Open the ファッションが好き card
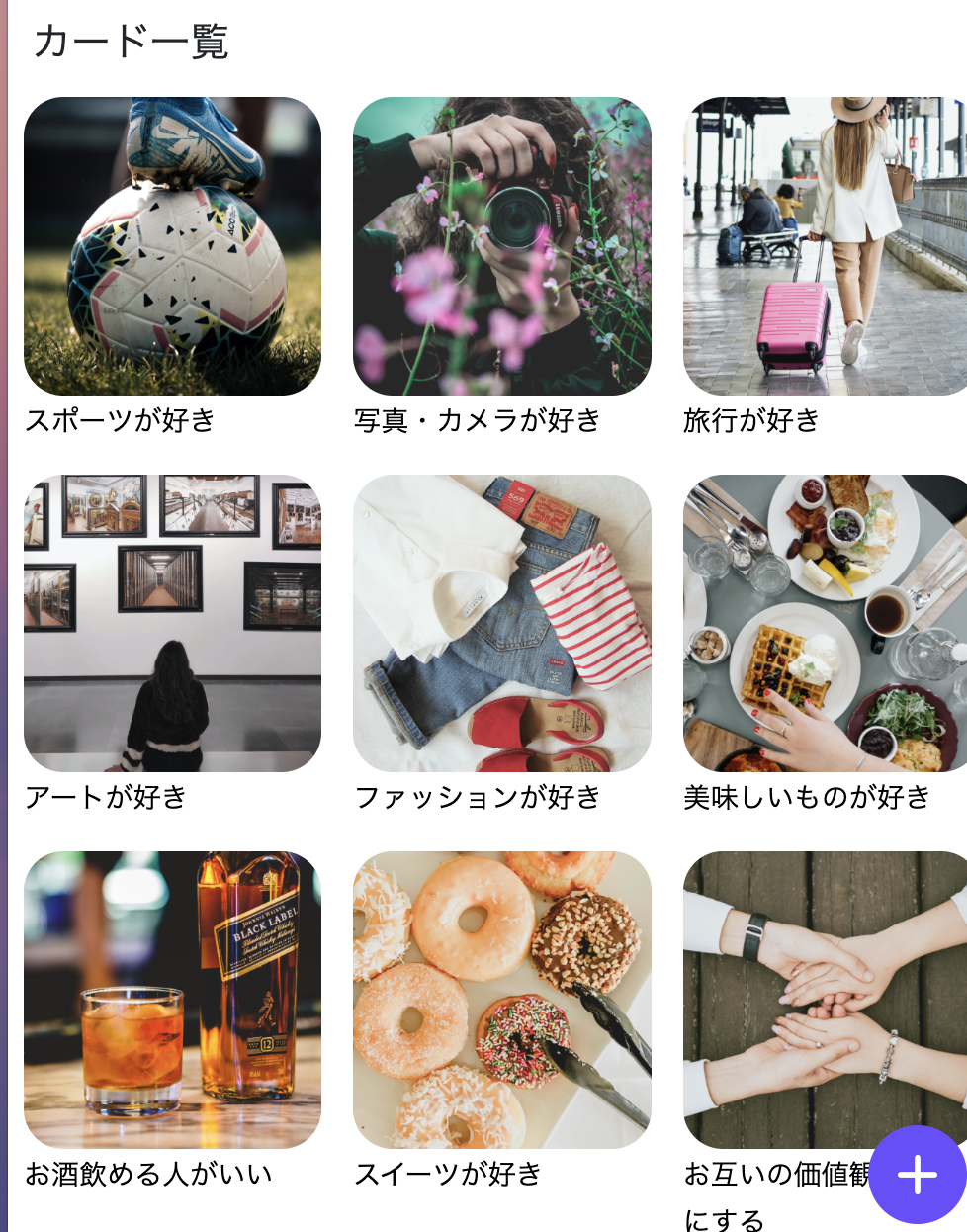 tap(501, 623)
